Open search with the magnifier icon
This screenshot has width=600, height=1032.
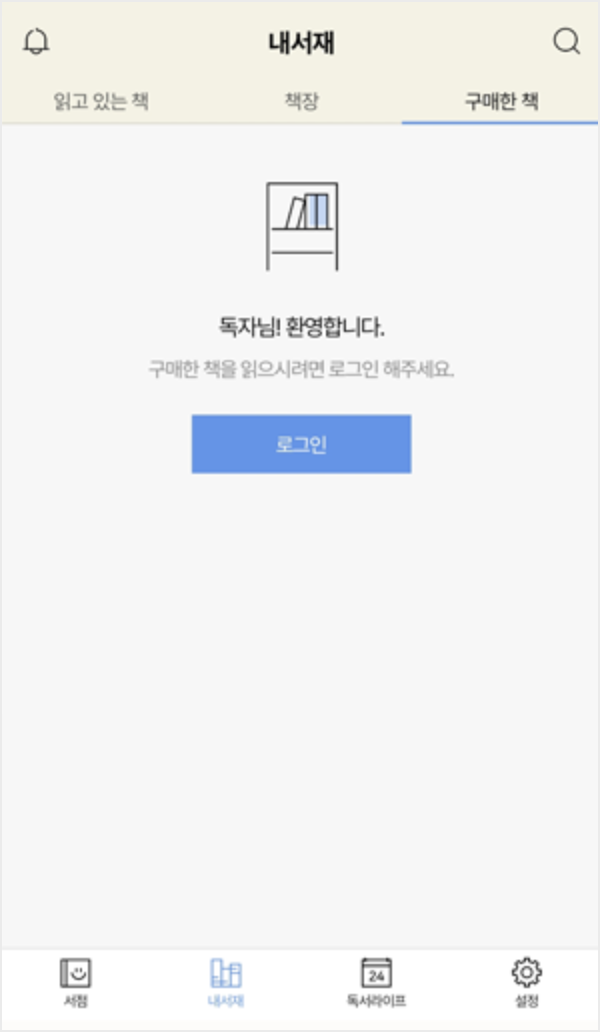point(566,42)
